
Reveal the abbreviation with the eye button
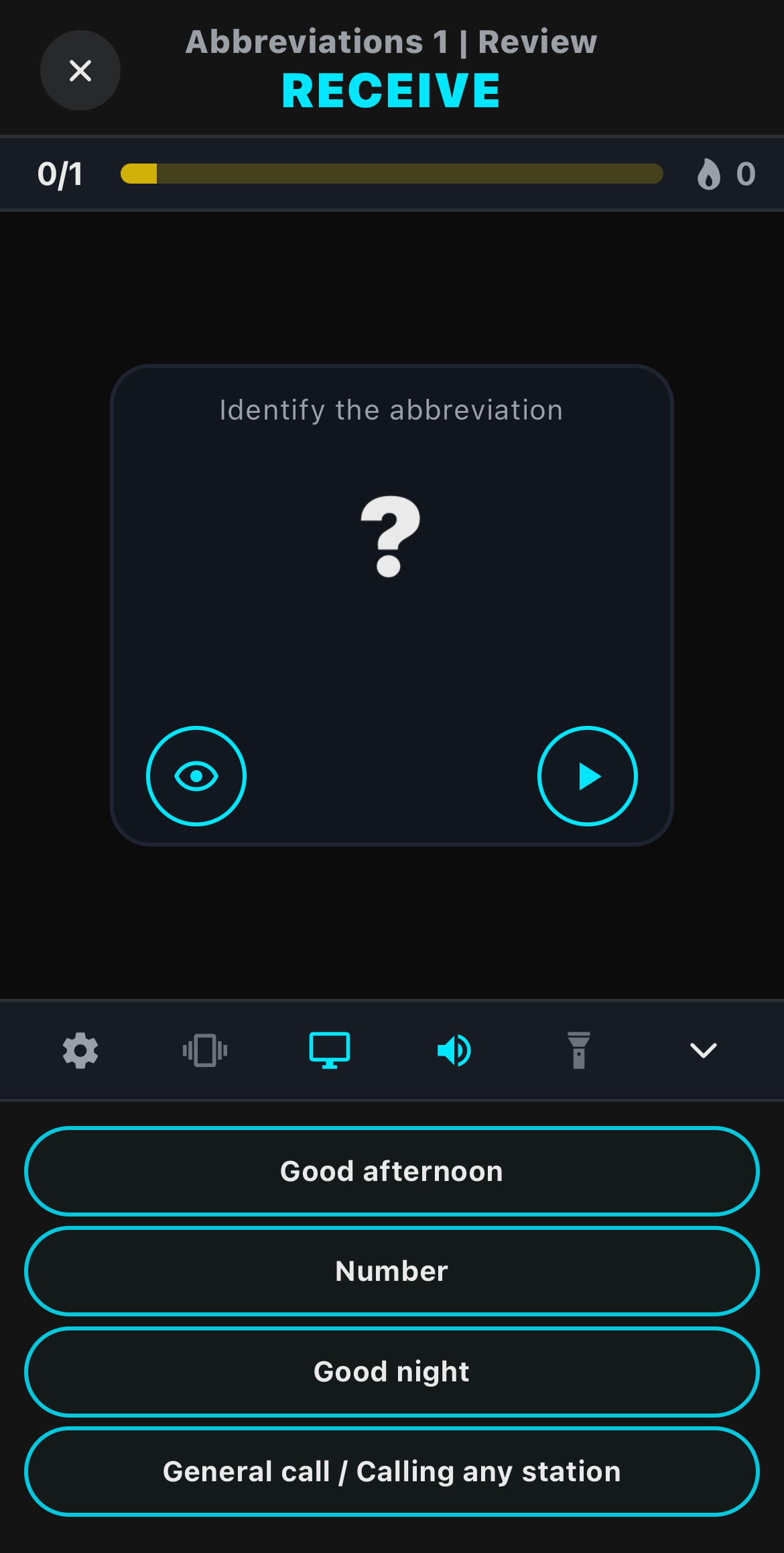coord(196,776)
